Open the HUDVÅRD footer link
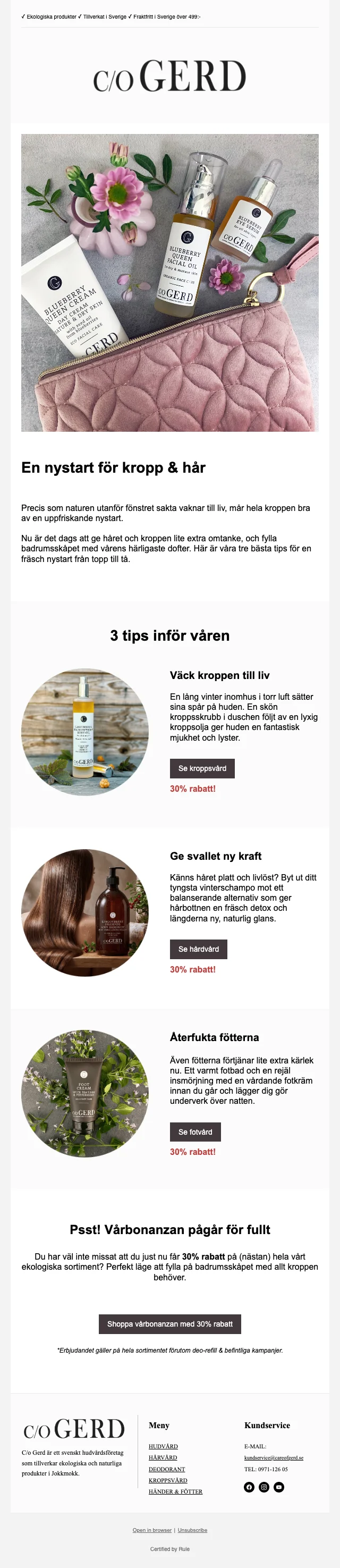The image size is (340, 1568). tap(163, 1446)
